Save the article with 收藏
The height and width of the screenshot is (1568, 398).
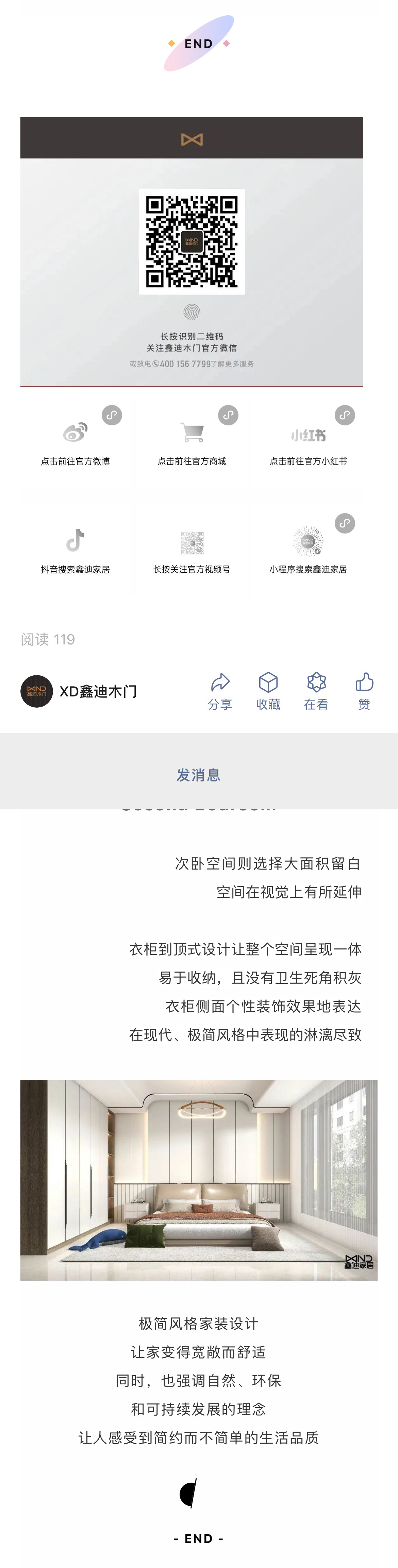coord(268,691)
